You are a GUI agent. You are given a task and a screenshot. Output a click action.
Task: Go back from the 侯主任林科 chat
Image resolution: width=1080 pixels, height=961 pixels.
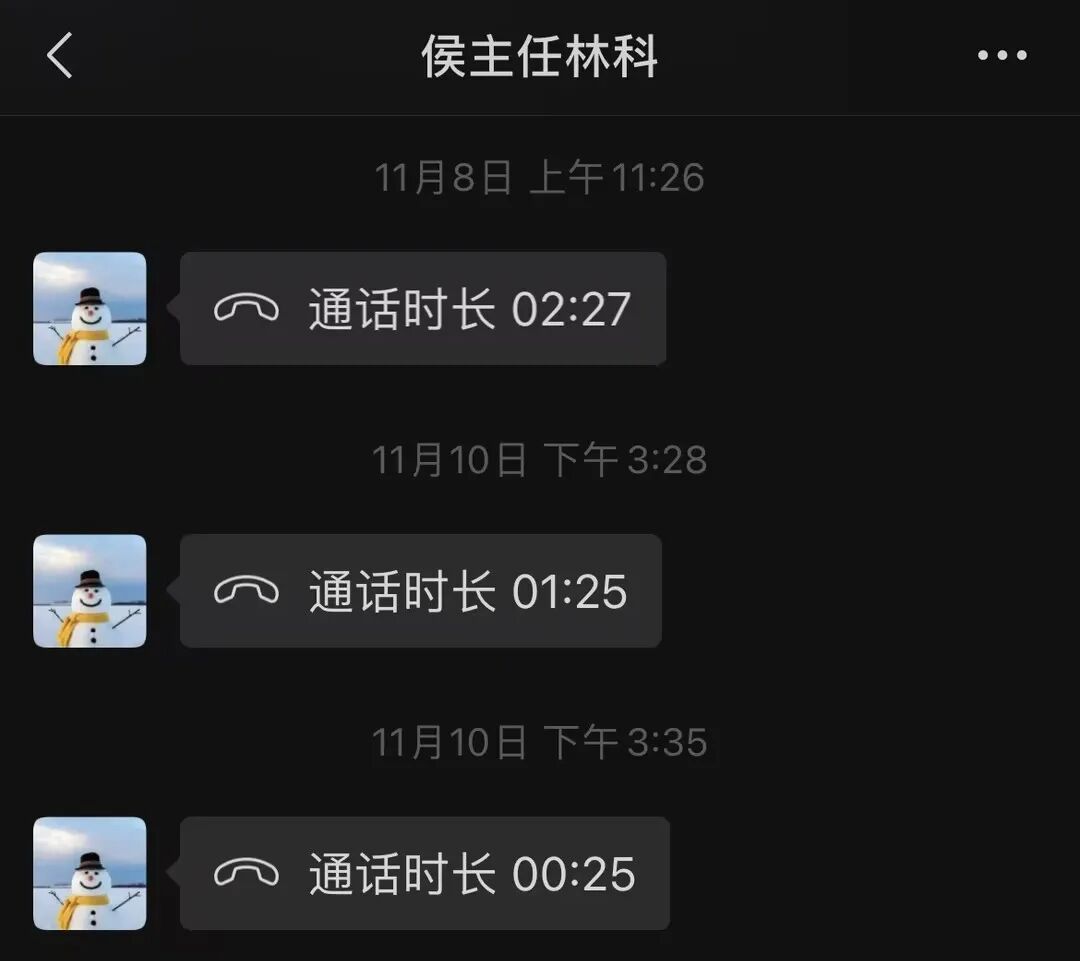[x=60, y=55]
